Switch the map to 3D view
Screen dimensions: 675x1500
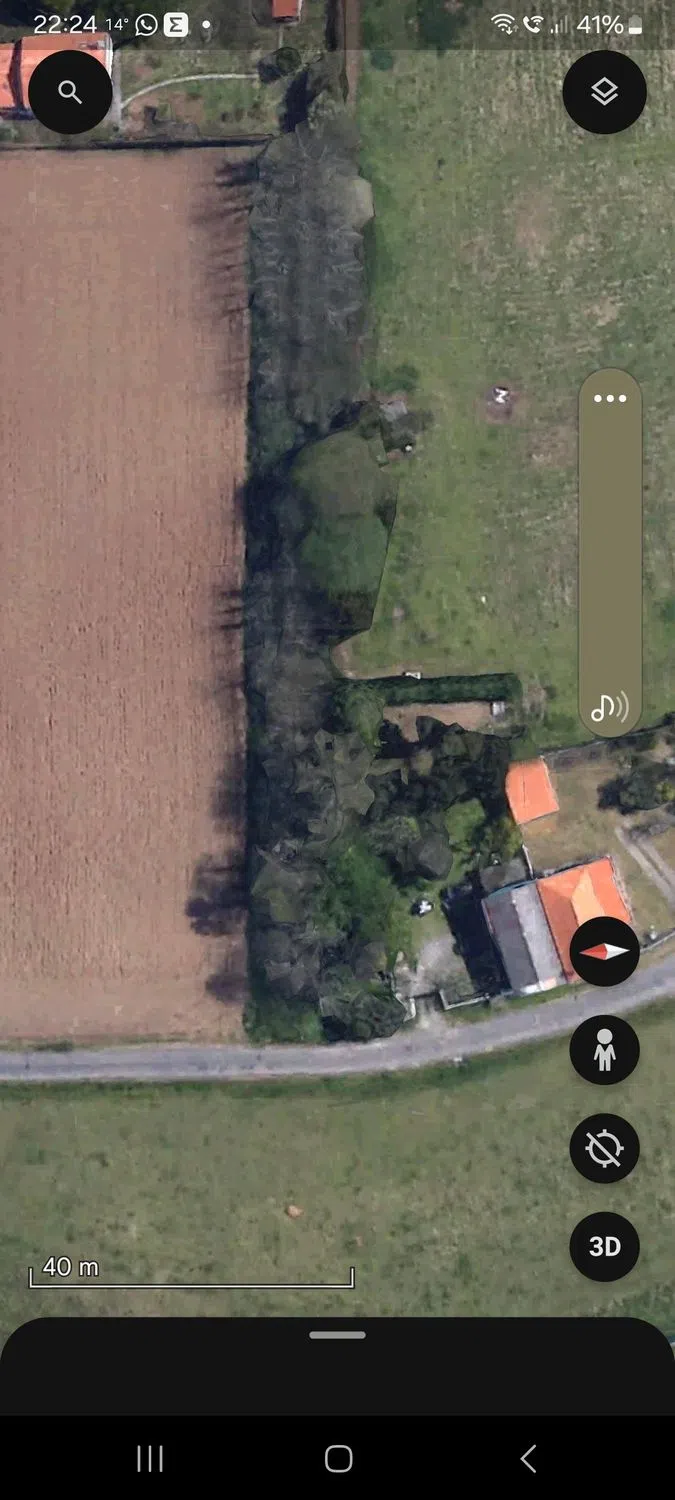point(604,1246)
